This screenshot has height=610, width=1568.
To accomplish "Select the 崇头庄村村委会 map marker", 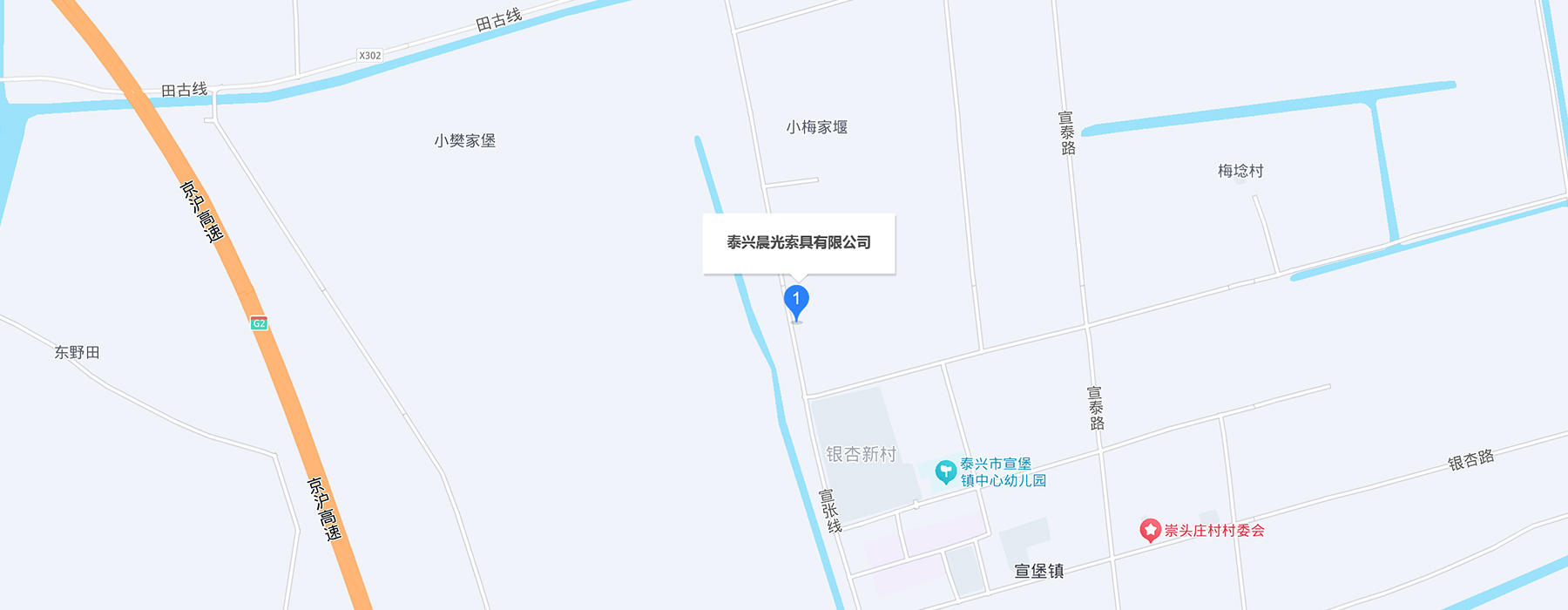I will coord(1150,530).
